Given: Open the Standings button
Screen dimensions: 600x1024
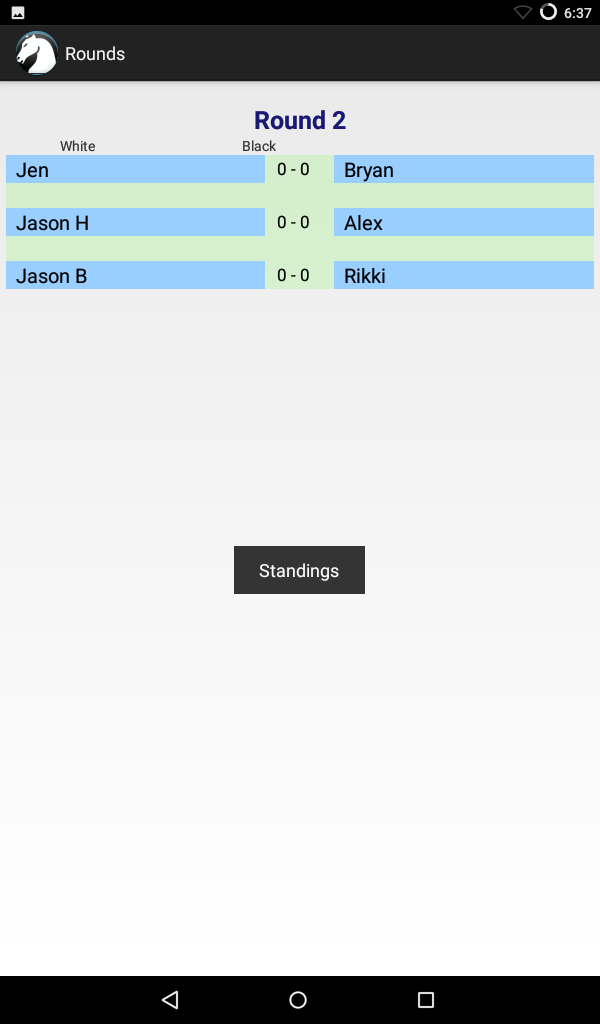Looking at the screenshot, I should tap(299, 570).
